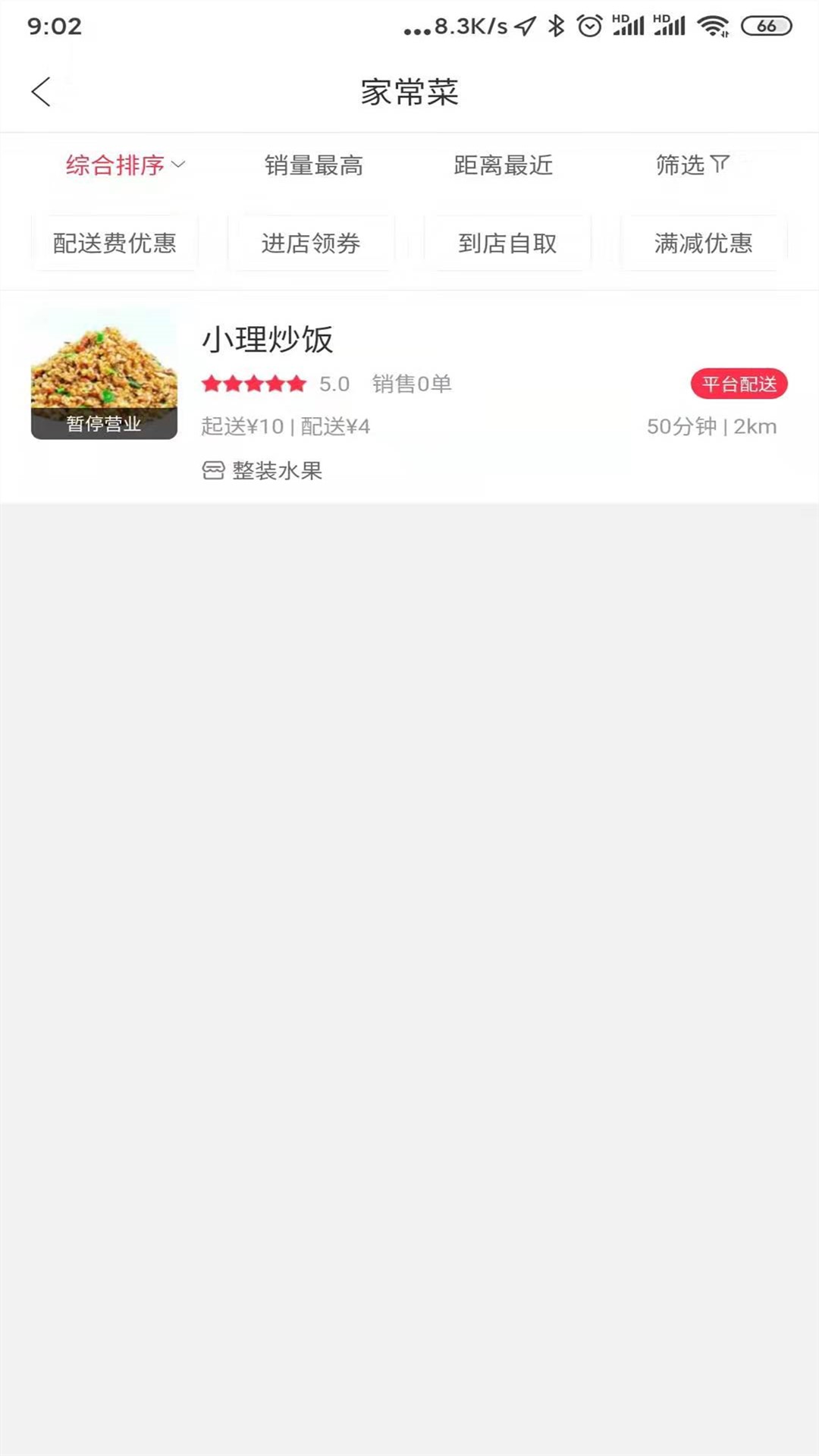
Task: Sort restaurants by 销量最高
Action: [313, 165]
